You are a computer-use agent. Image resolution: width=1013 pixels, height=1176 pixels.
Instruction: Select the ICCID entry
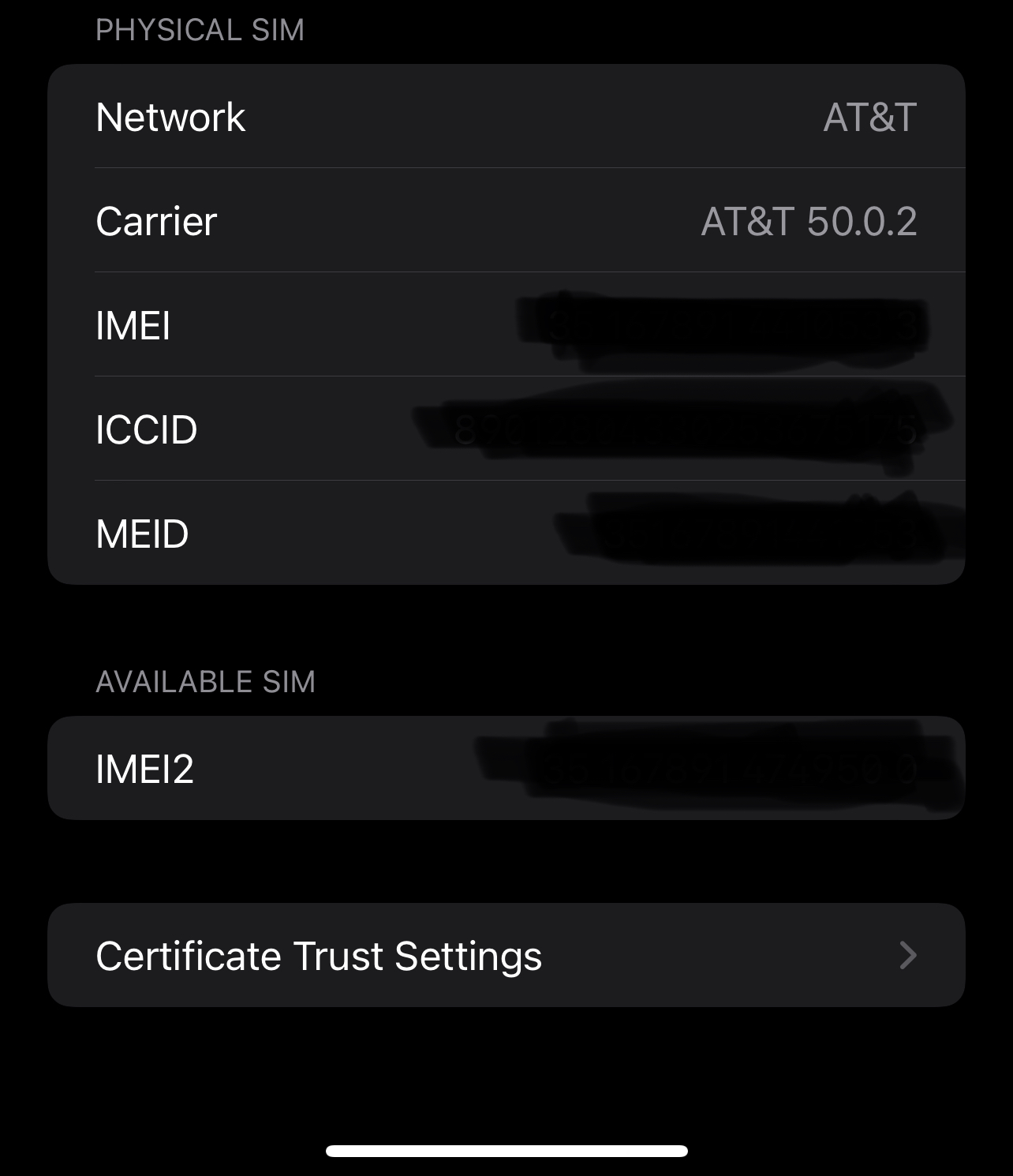coord(505,429)
